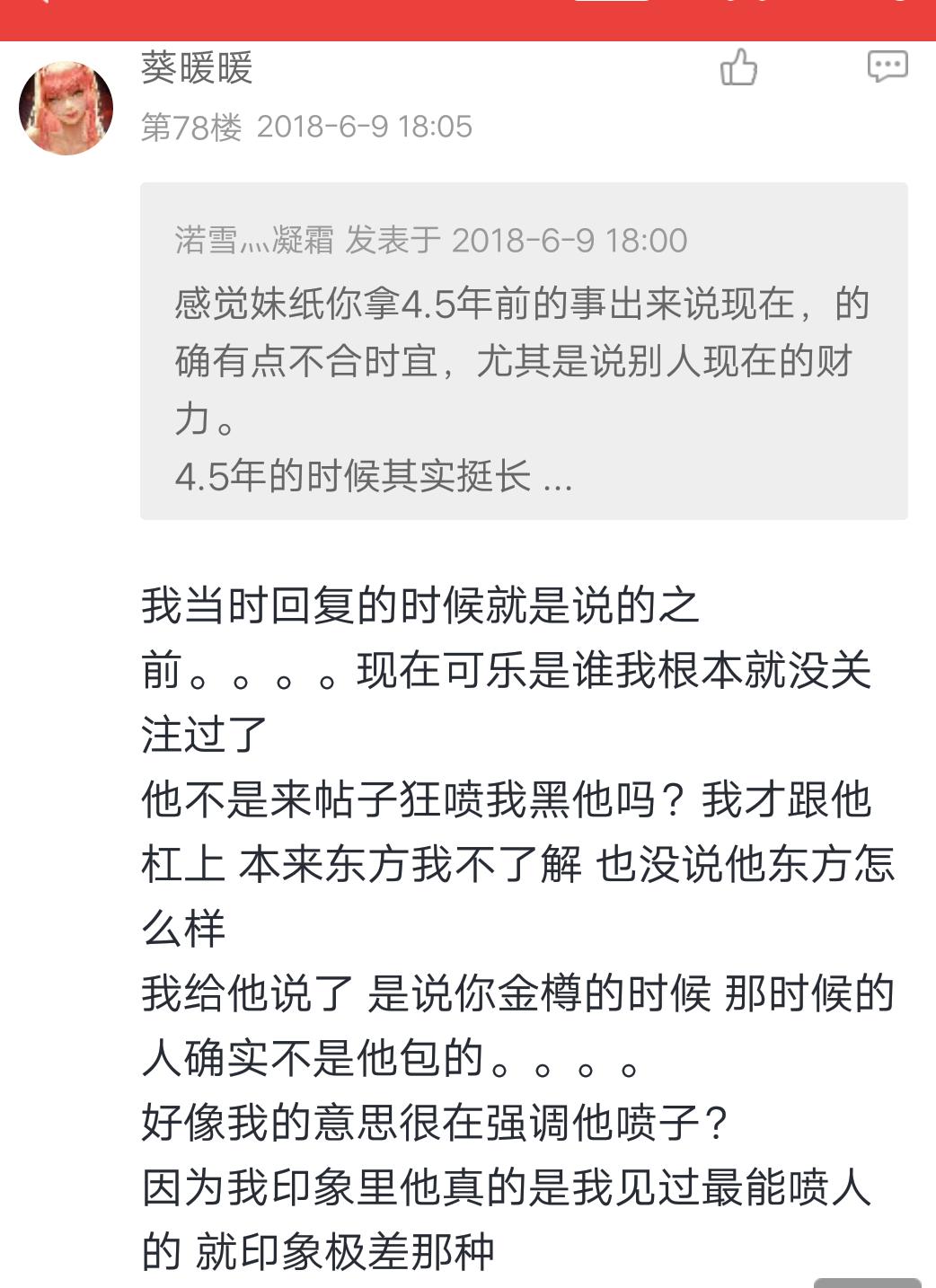
Task: Like the post by 葵暖暖
Action: (738, 67)
